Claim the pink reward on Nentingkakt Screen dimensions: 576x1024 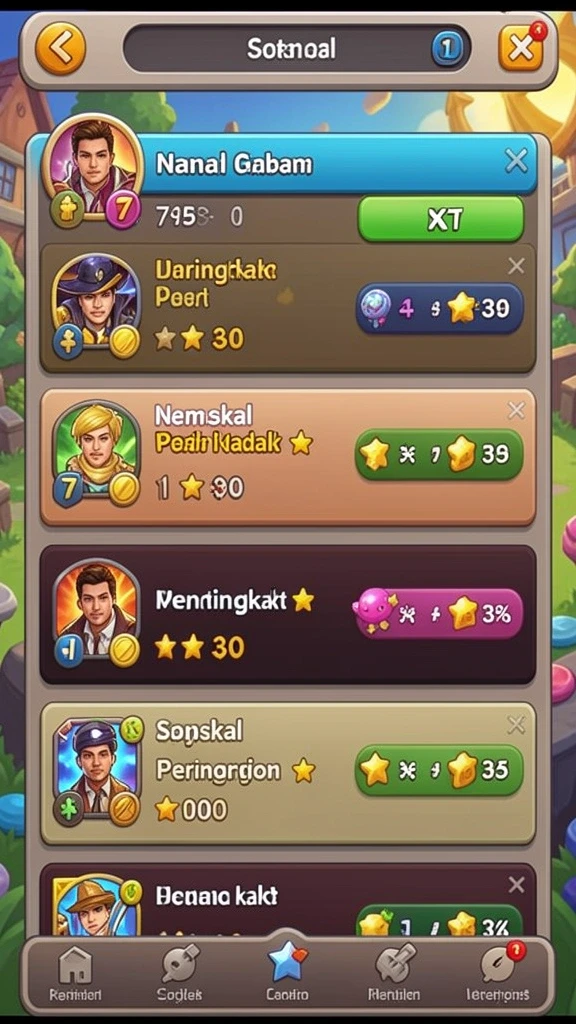[438, 614]
